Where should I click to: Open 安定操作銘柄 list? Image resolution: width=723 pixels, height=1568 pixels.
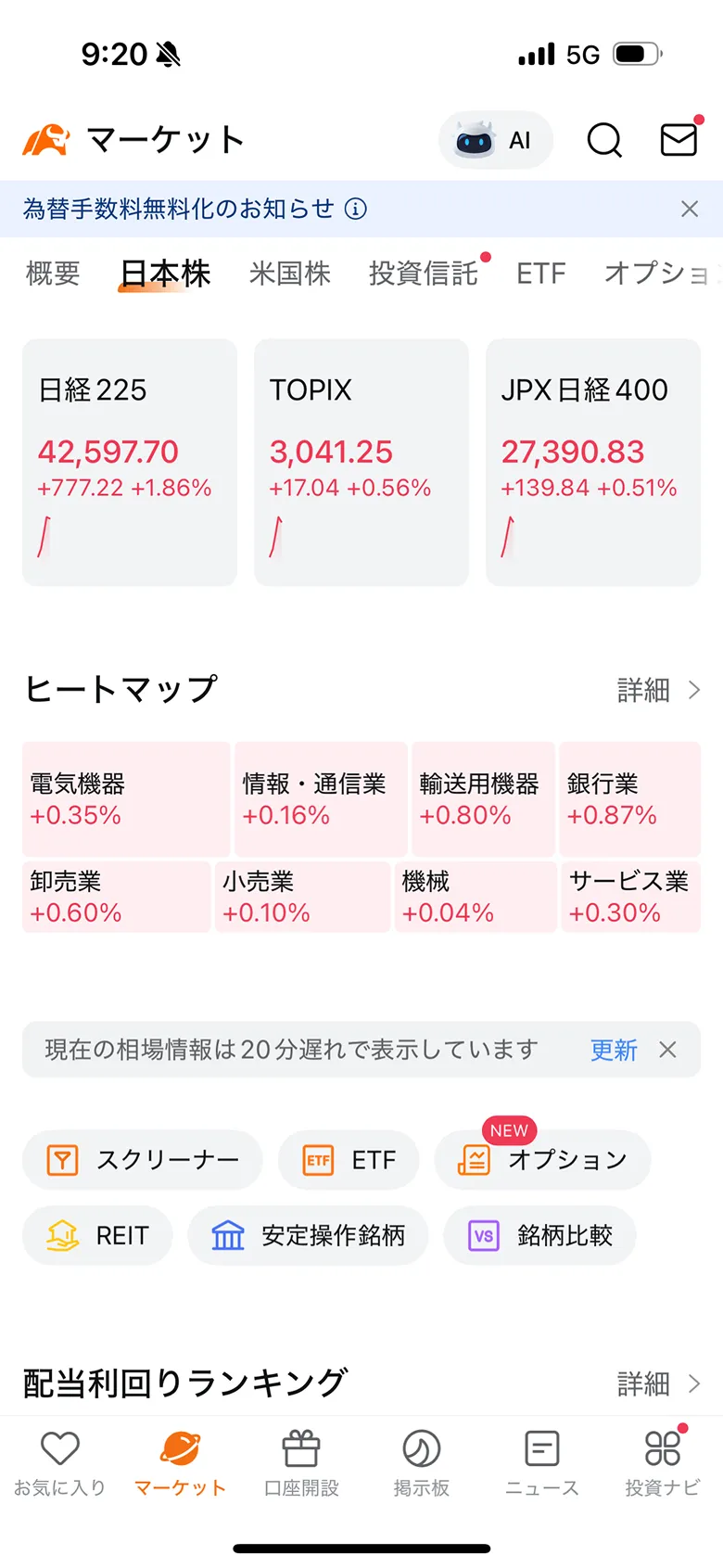309,1235
